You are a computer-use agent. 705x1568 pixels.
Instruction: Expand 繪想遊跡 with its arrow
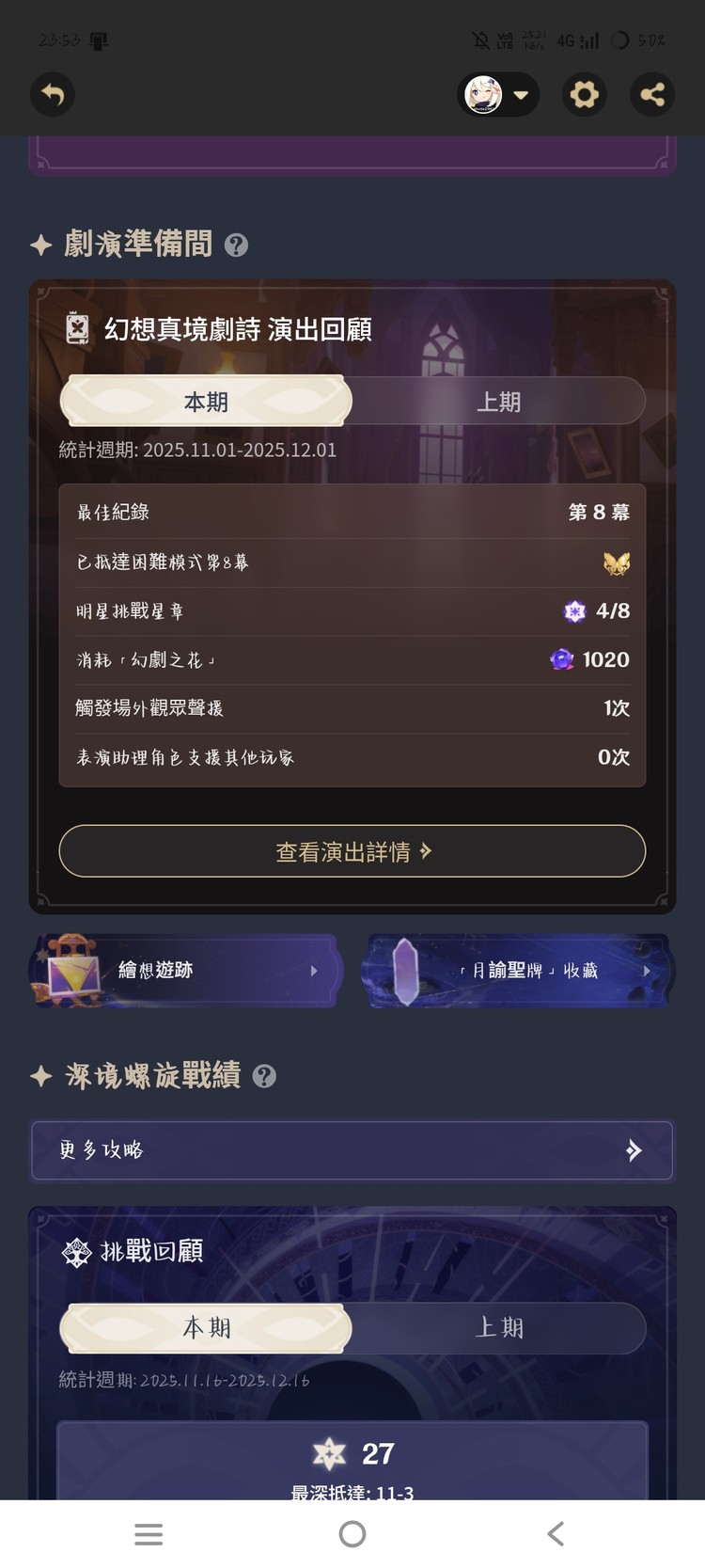point(316,970)
